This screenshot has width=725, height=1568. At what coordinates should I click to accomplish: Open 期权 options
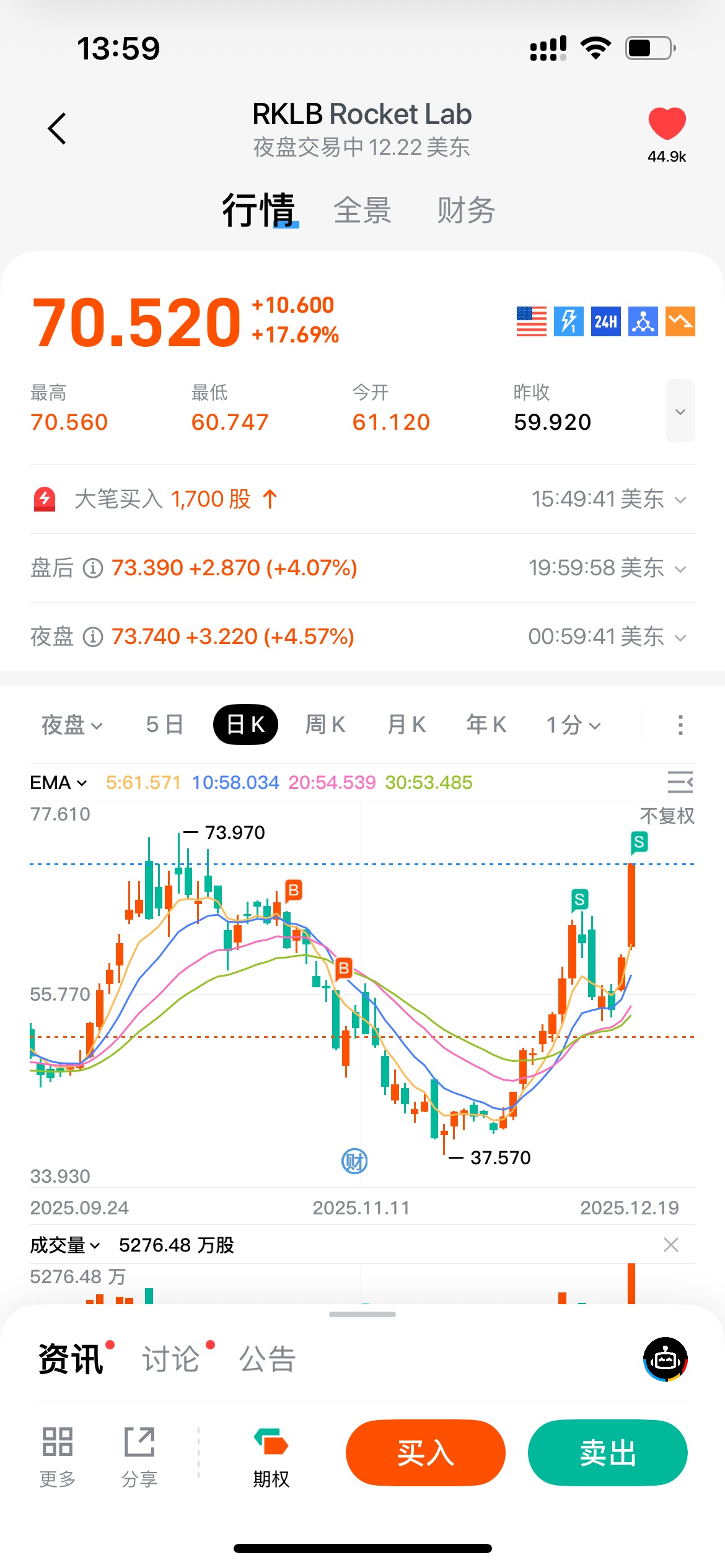[x=271, y=1458]
